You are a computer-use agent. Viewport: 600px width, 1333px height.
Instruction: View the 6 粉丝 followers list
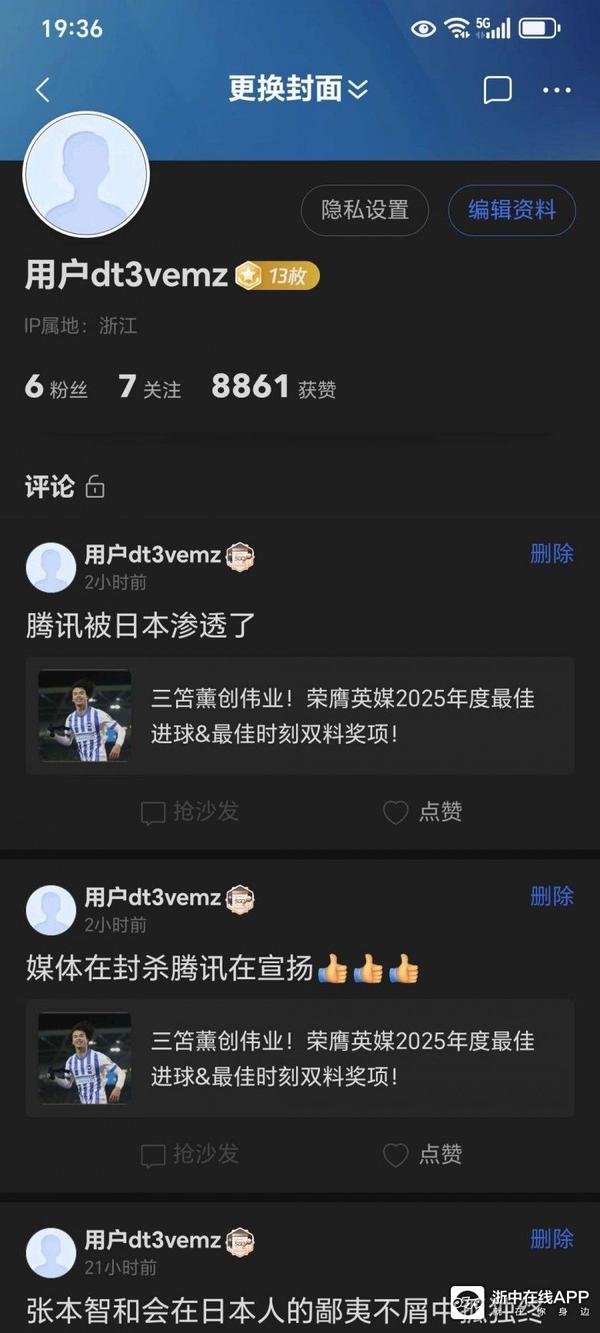(56, 387)
